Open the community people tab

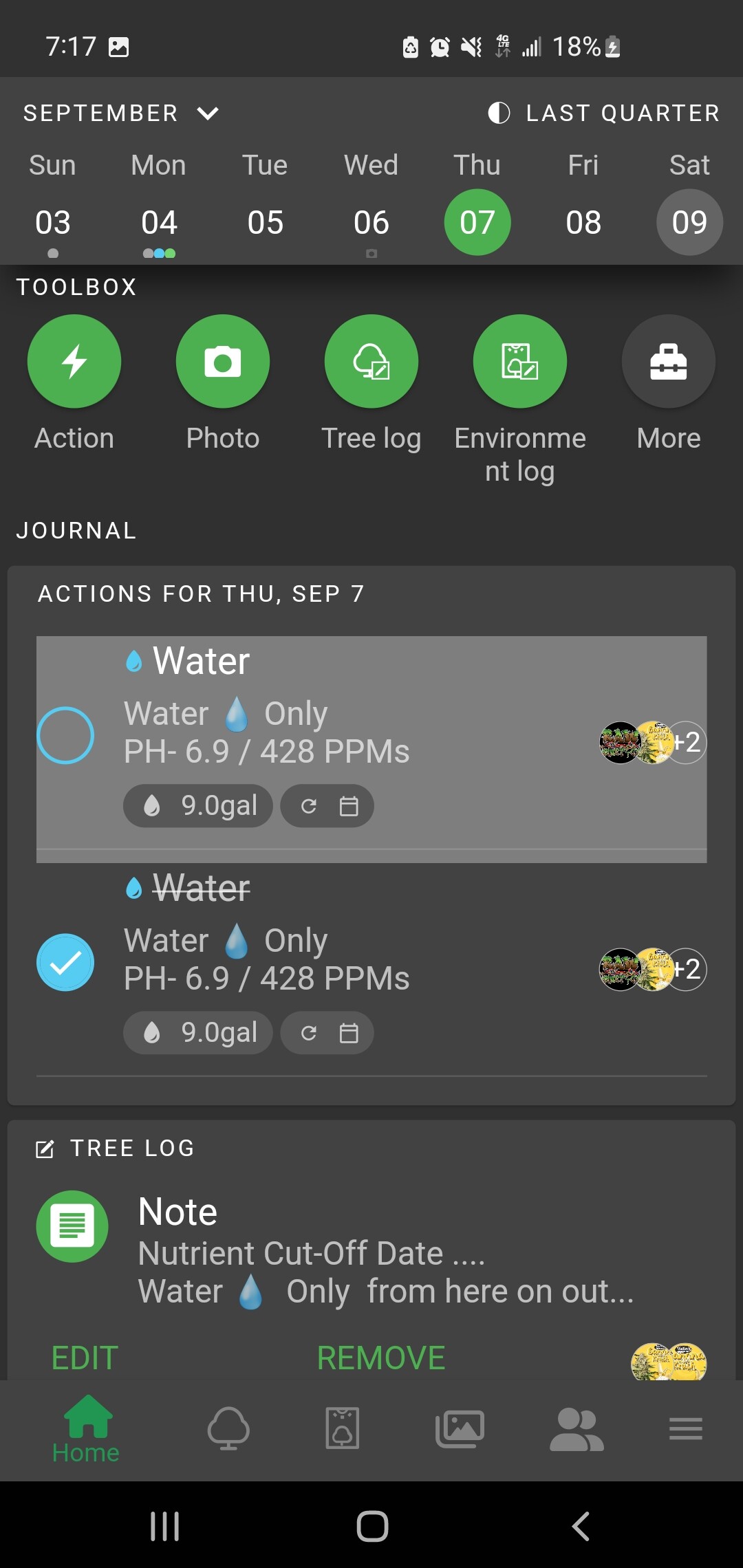pos(577,1429)
